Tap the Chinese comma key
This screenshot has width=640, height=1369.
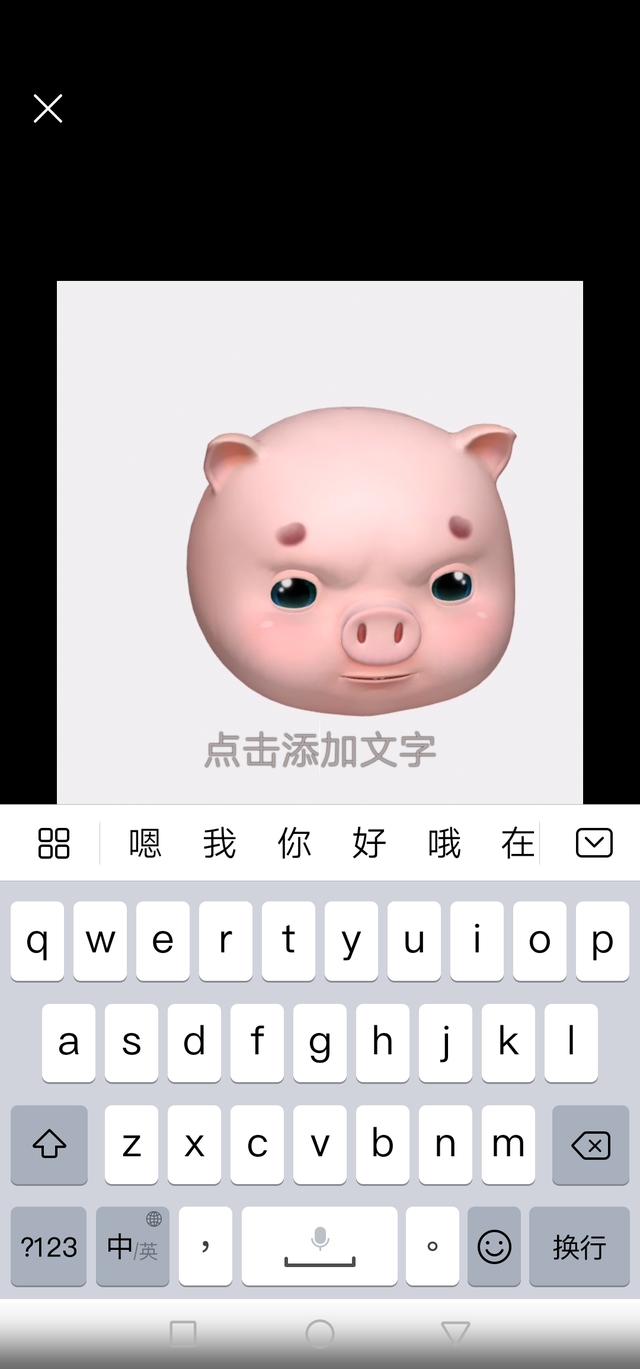coord(205,1246)
